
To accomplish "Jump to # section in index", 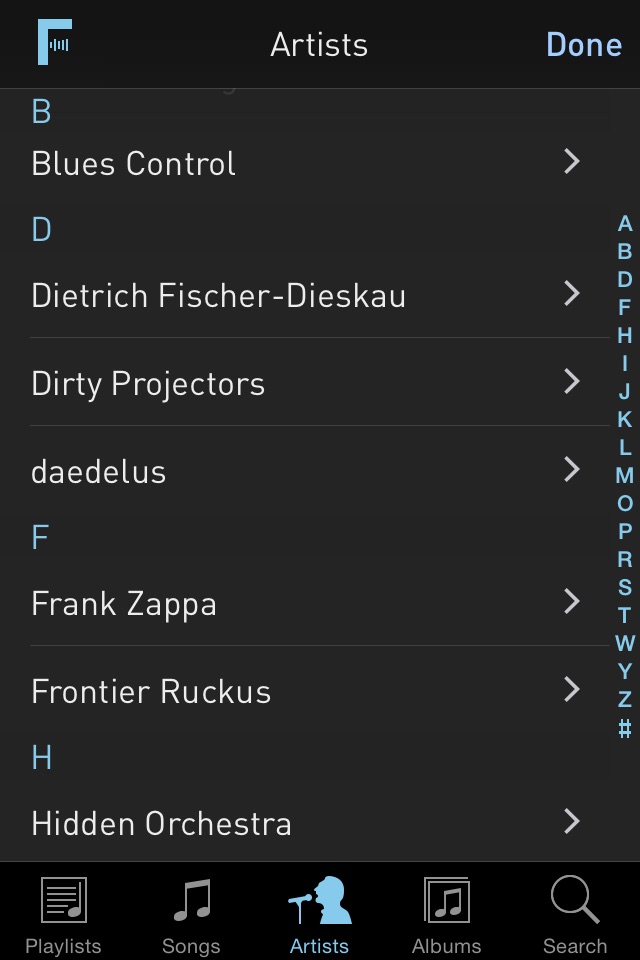I will pyautogui.click(x=625, y=729).
